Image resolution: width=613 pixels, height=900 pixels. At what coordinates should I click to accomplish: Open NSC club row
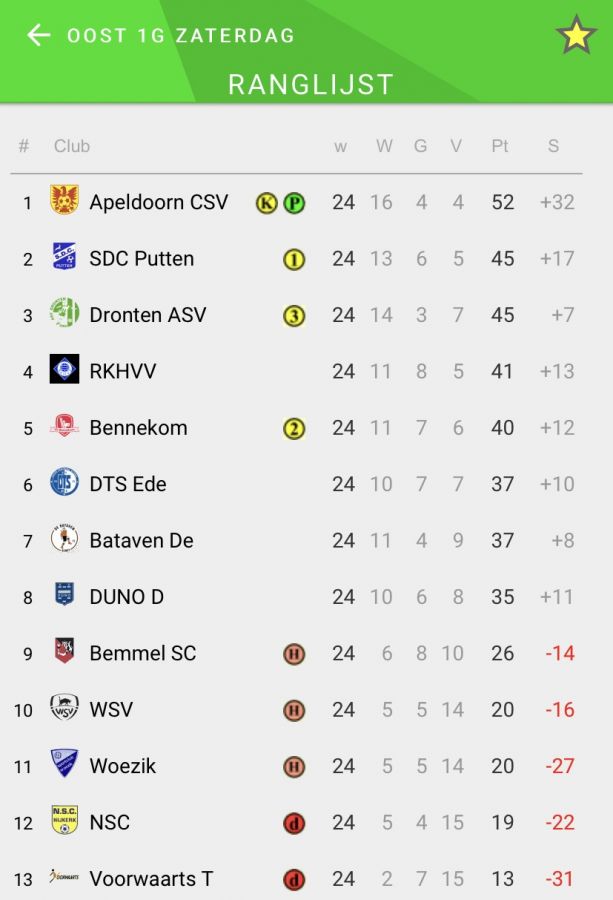pyautogui.click(x=109, y=823)
